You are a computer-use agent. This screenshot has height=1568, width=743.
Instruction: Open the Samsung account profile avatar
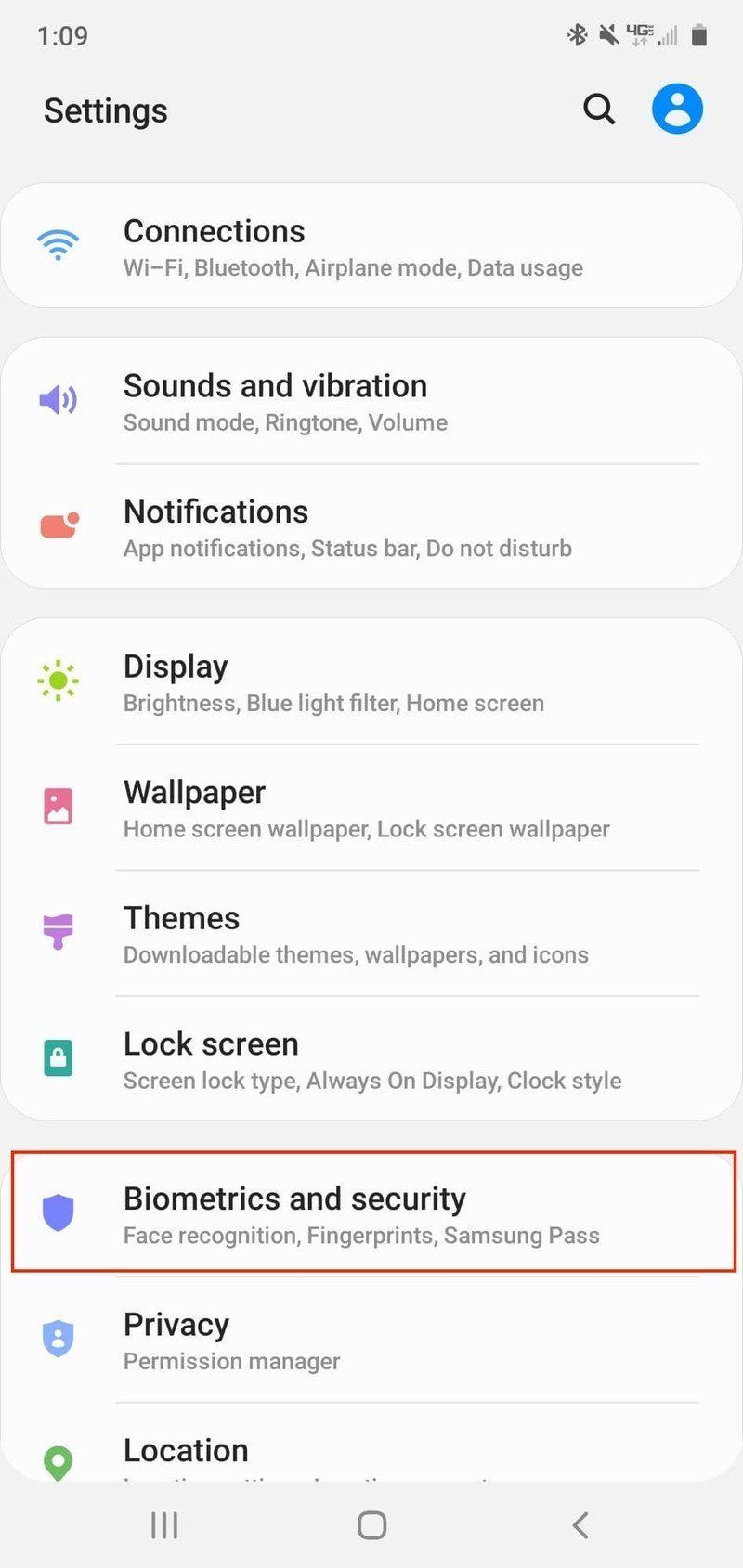[677, 109]
